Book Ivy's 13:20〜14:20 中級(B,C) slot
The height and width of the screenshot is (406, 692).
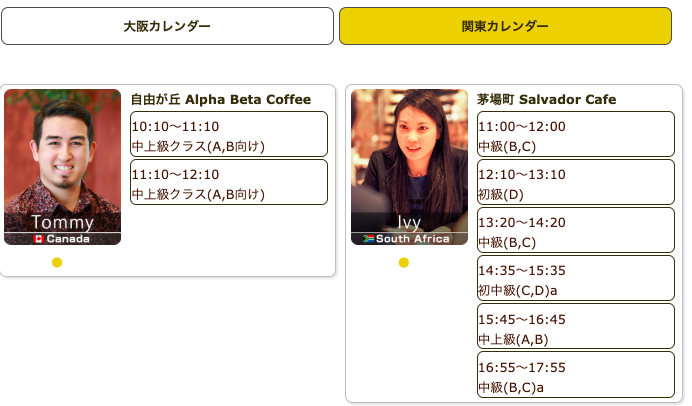click(x=575, y=230)
